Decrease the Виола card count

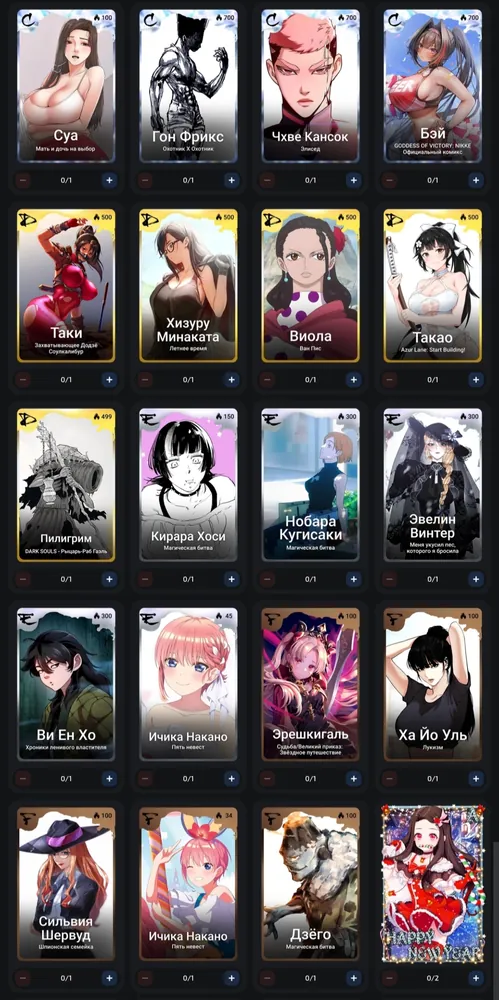point(267,380)
